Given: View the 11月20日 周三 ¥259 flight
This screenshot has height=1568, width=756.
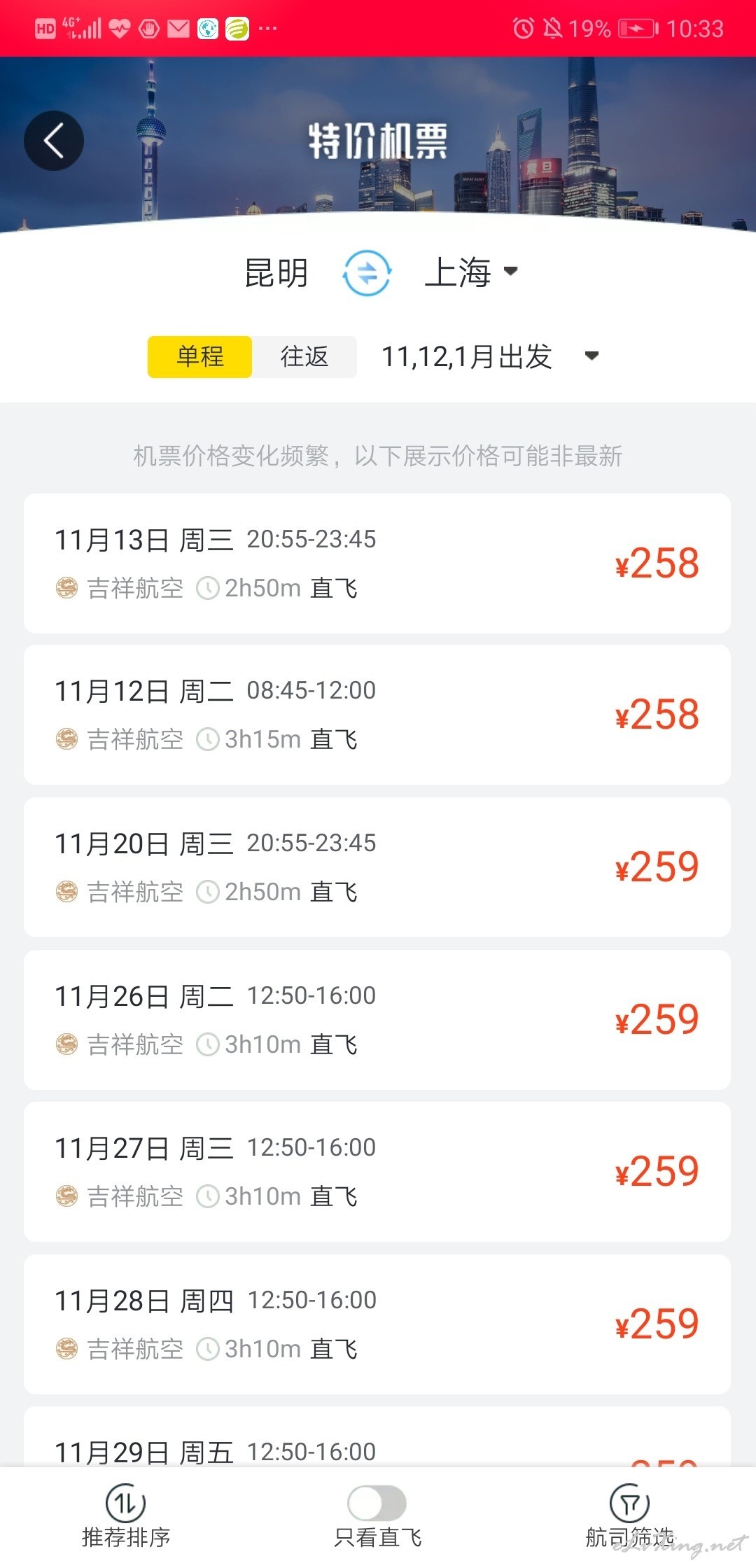Looking at the screenshot, I should [x=377, y=867].
